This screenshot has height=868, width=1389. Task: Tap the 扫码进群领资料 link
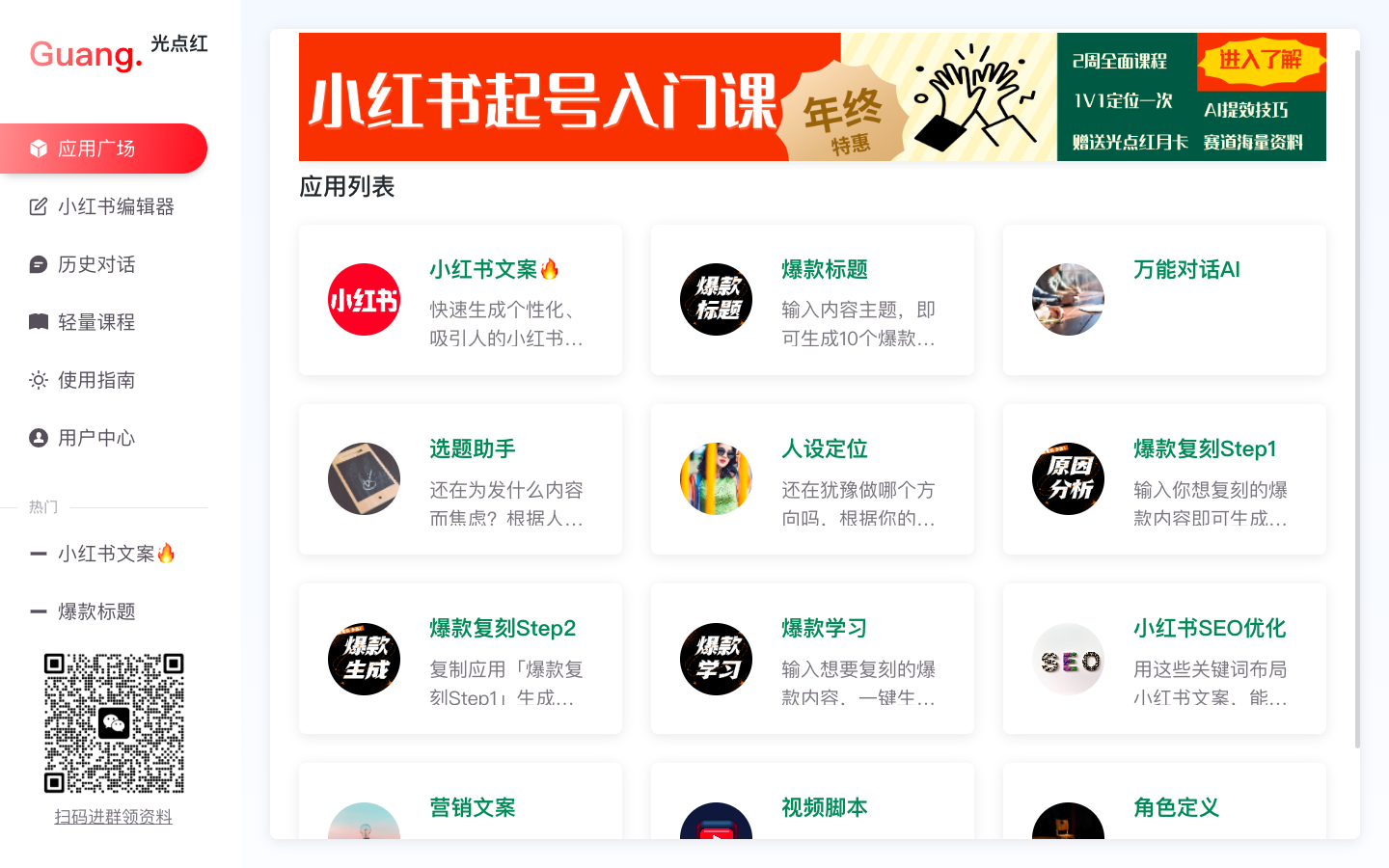coord(113,817)
